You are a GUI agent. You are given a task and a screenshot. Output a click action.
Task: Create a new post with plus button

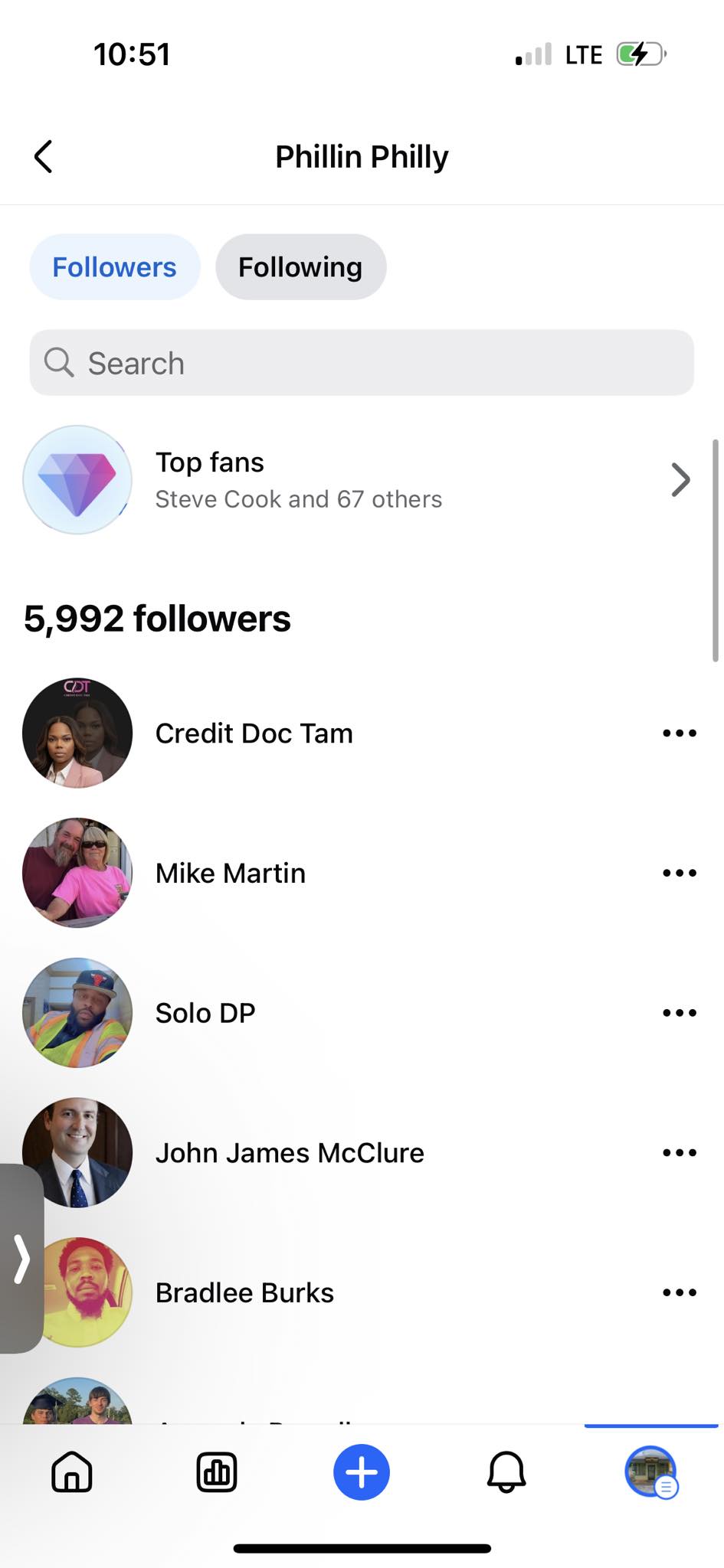(x=362, y=1472)
